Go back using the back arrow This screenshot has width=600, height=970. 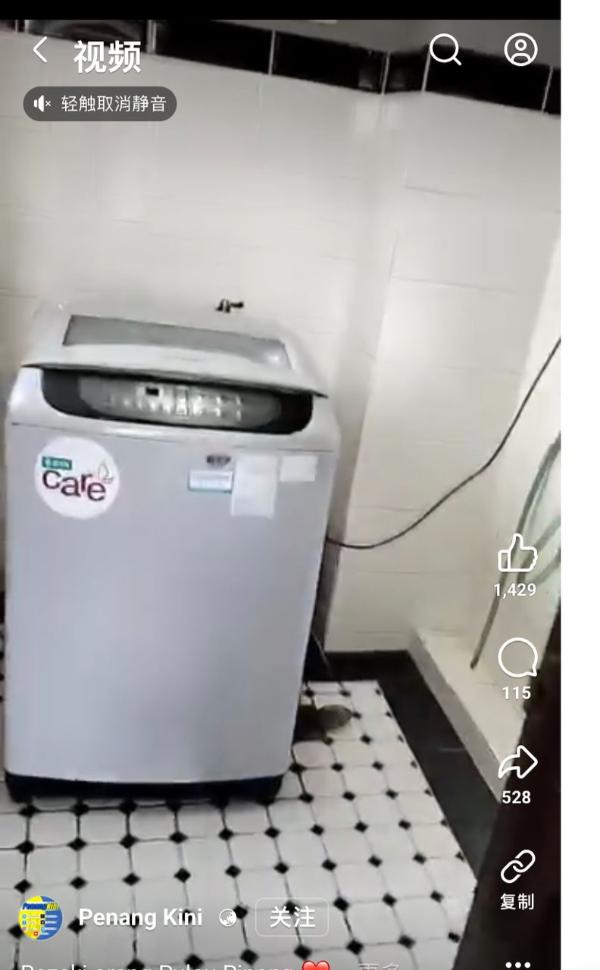pyautogui.click(x=40, y=50)
